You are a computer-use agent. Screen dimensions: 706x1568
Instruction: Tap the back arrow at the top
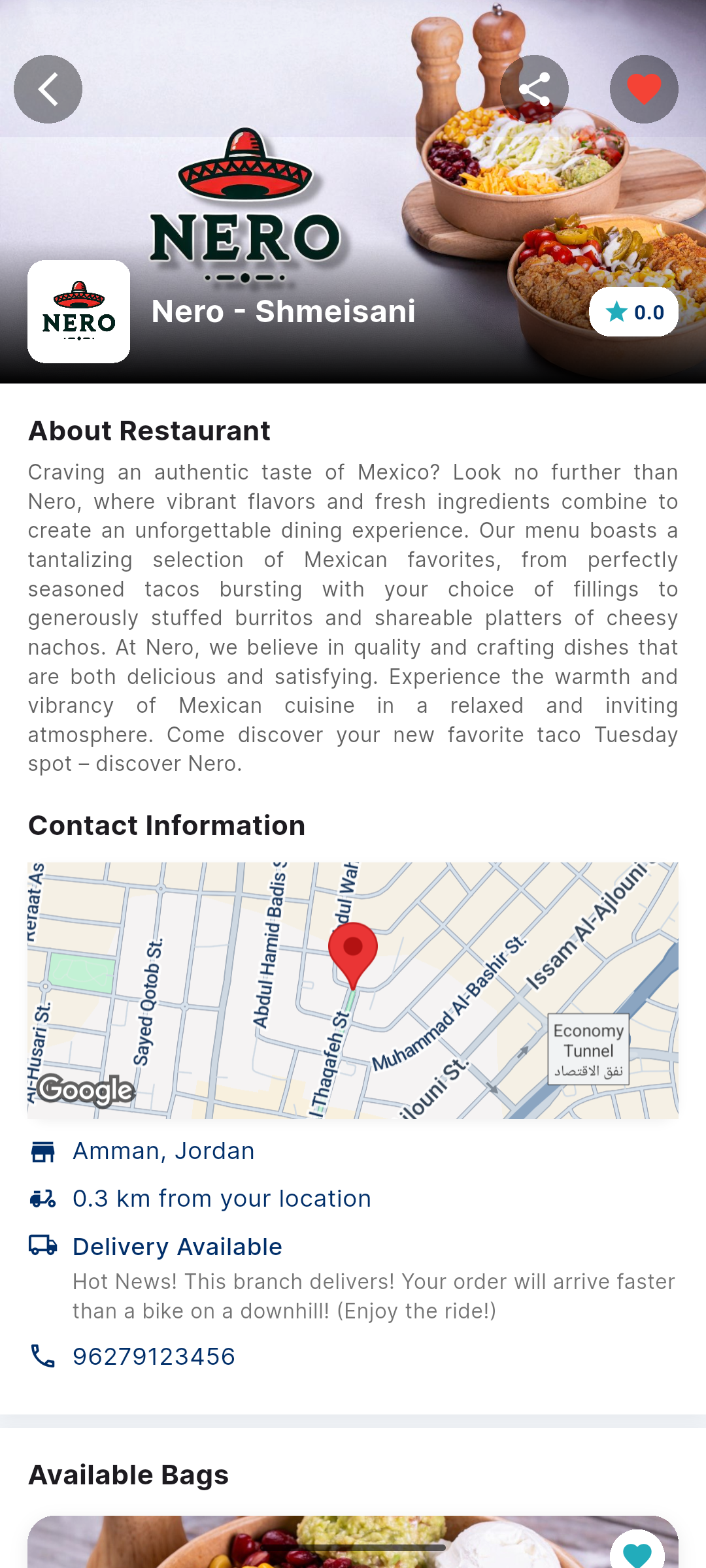[x=48, y=89]
